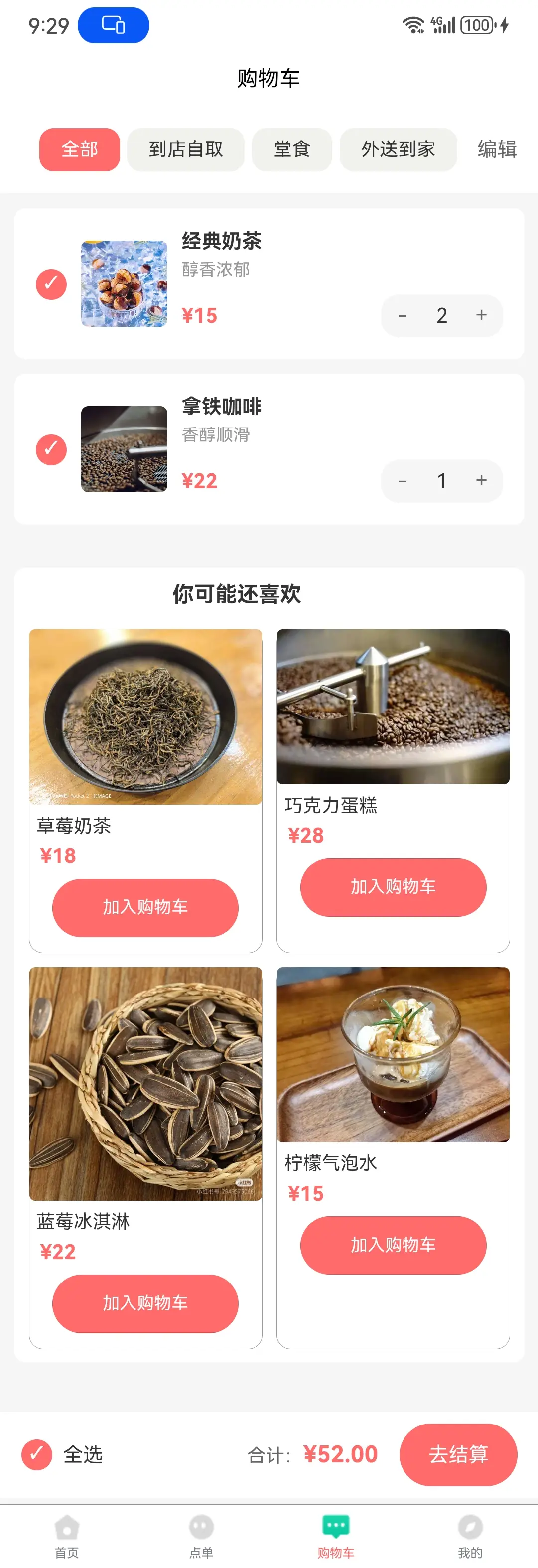This screenshot has height=1568, width=538.
Task: Deselect the 拿铁咖啡 cart item
Action: click(51, 450)
